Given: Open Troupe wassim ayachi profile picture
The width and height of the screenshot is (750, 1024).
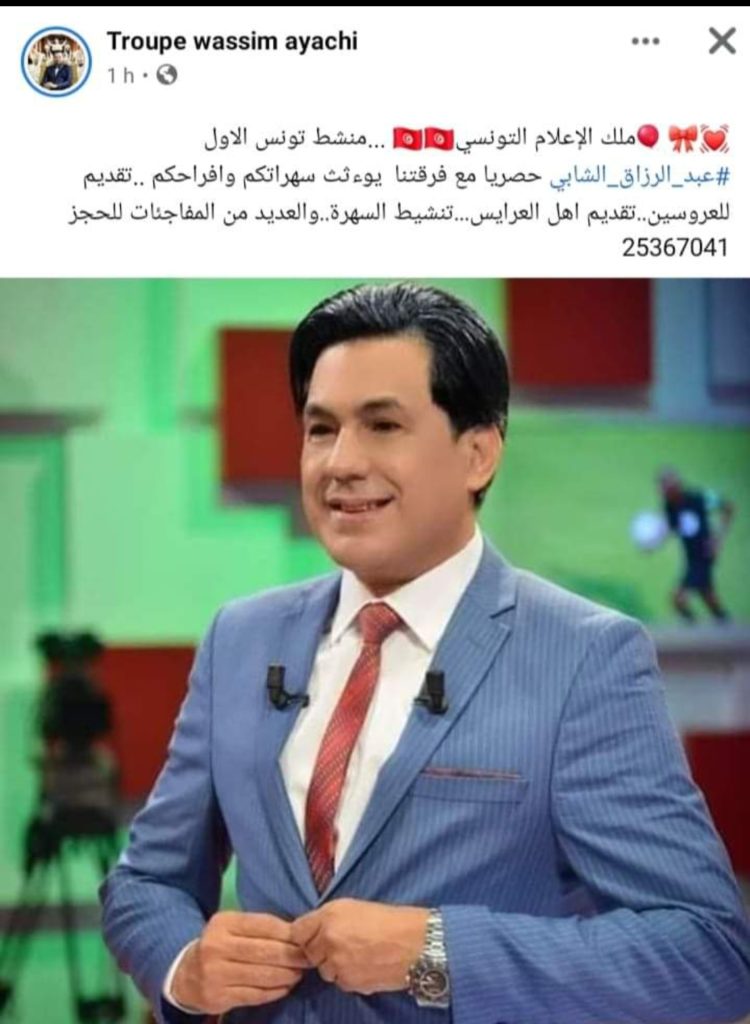Looking at the screenshot, I should click(x=56, y=62).
